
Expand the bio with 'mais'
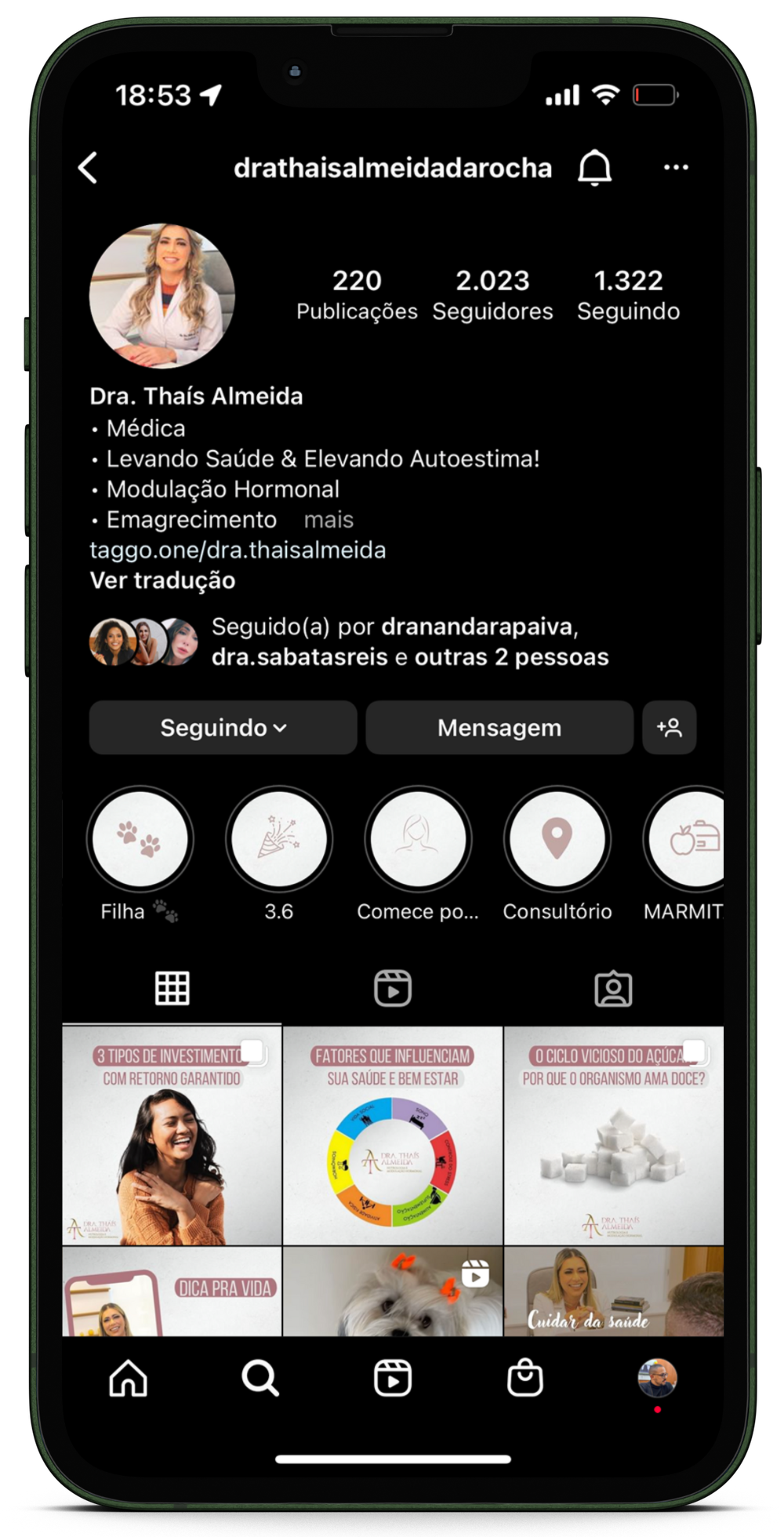pyautogui.click(x=328, y=520)
